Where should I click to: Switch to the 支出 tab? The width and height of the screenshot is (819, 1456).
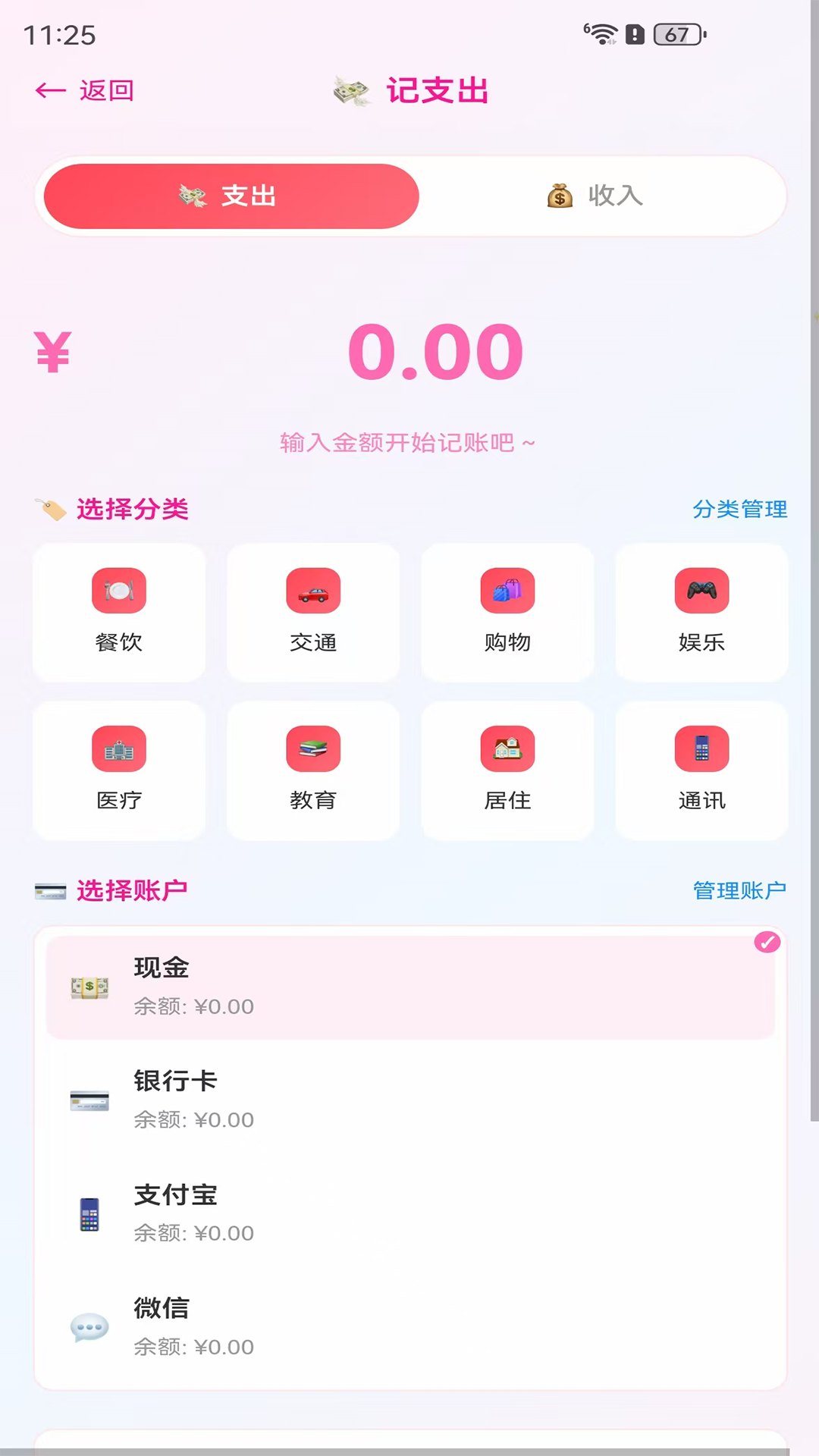click(x=230, y=196)
